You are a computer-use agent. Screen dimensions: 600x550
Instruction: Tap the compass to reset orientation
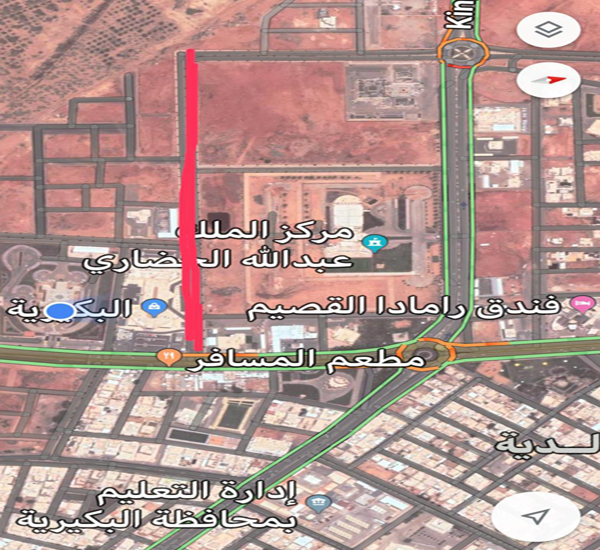[x=547, y=78]
